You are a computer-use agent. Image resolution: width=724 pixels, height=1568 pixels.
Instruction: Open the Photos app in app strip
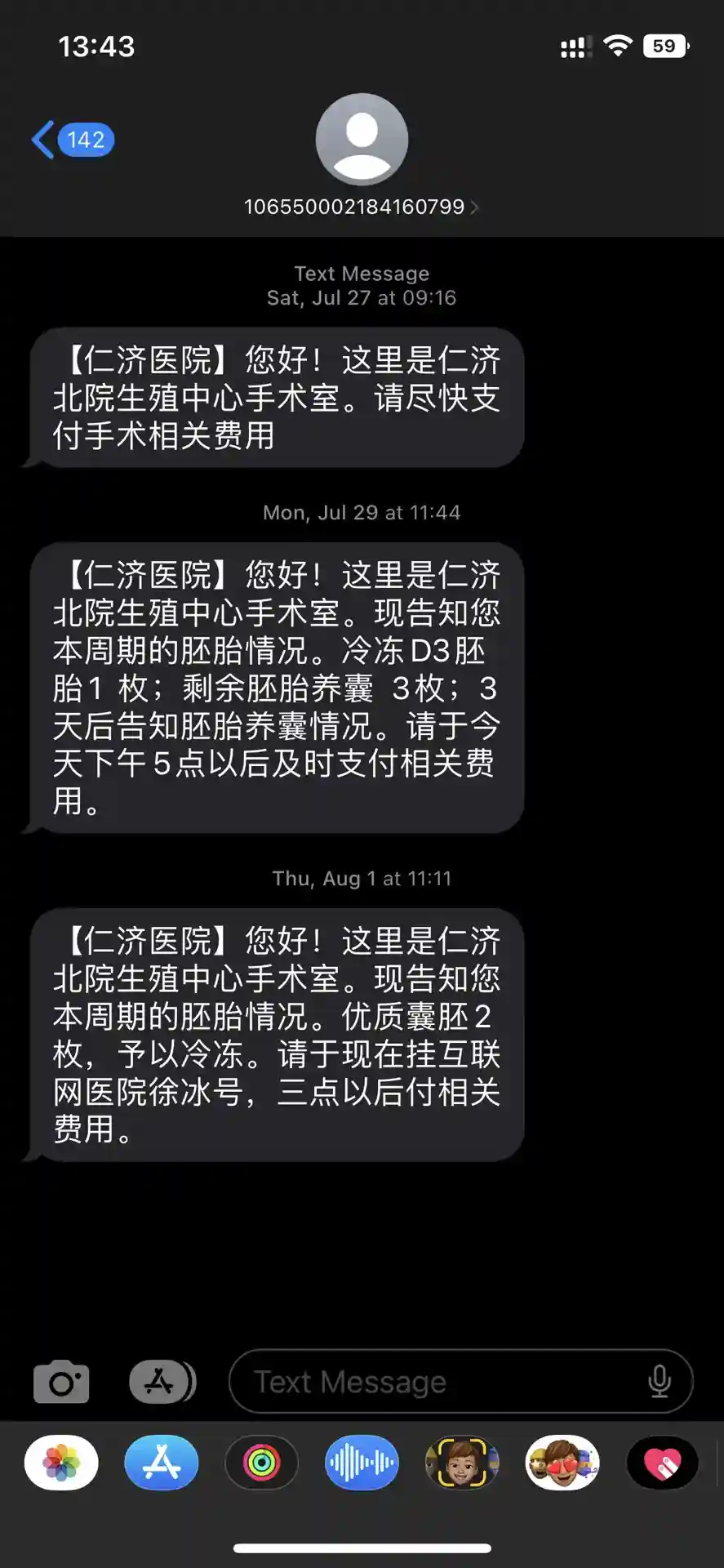point(61,1463)
